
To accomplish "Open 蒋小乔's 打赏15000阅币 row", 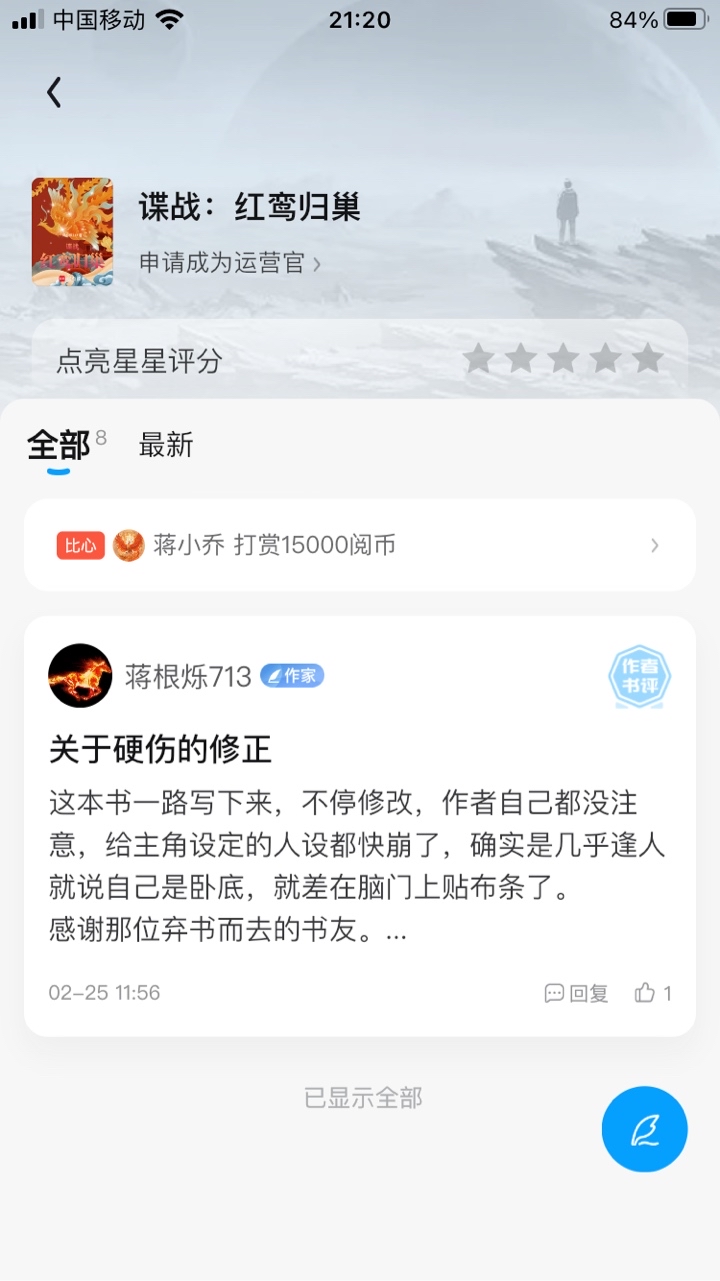I will [360, 545].
